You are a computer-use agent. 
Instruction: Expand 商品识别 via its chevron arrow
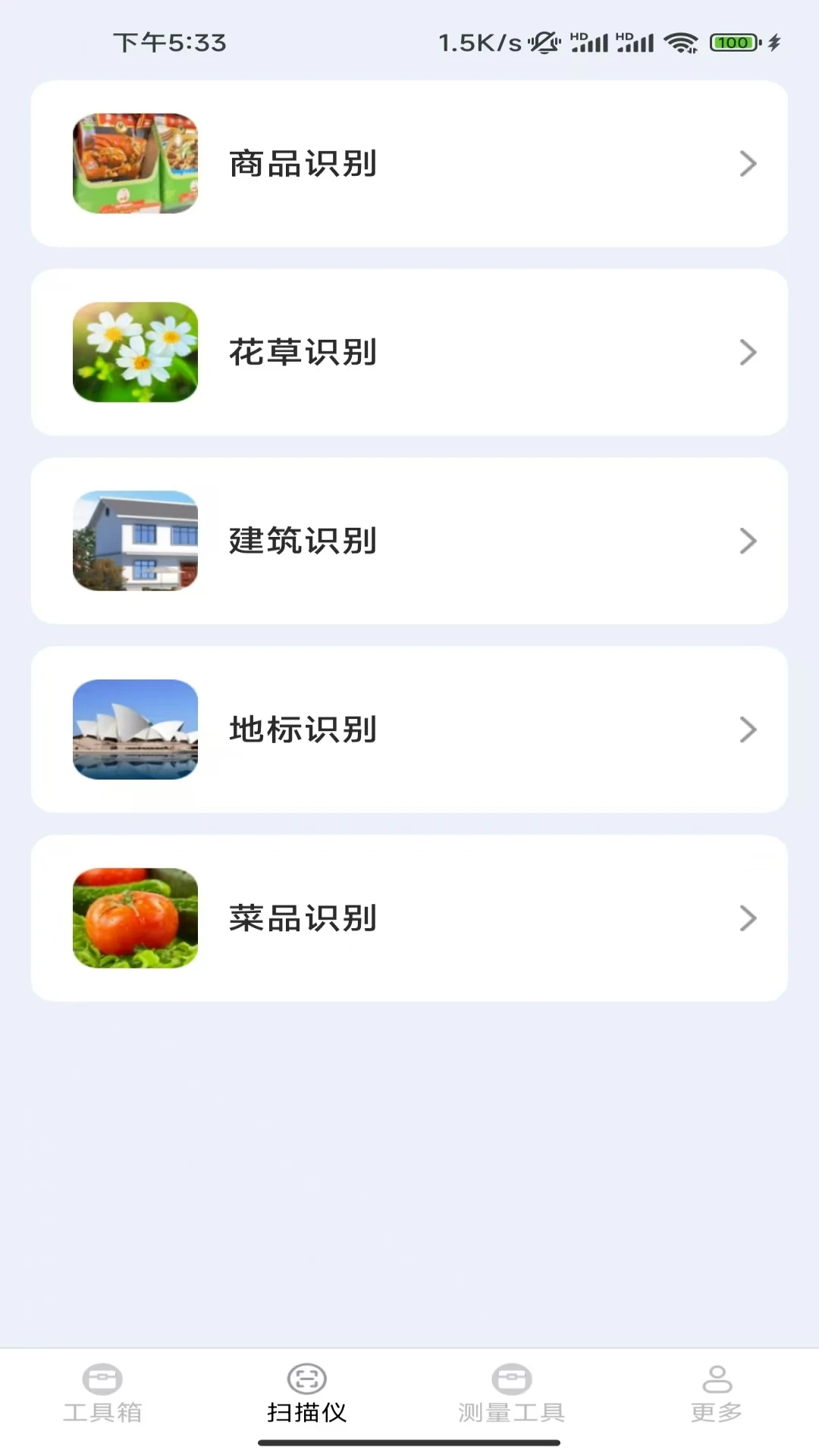[x=747, y=164]
